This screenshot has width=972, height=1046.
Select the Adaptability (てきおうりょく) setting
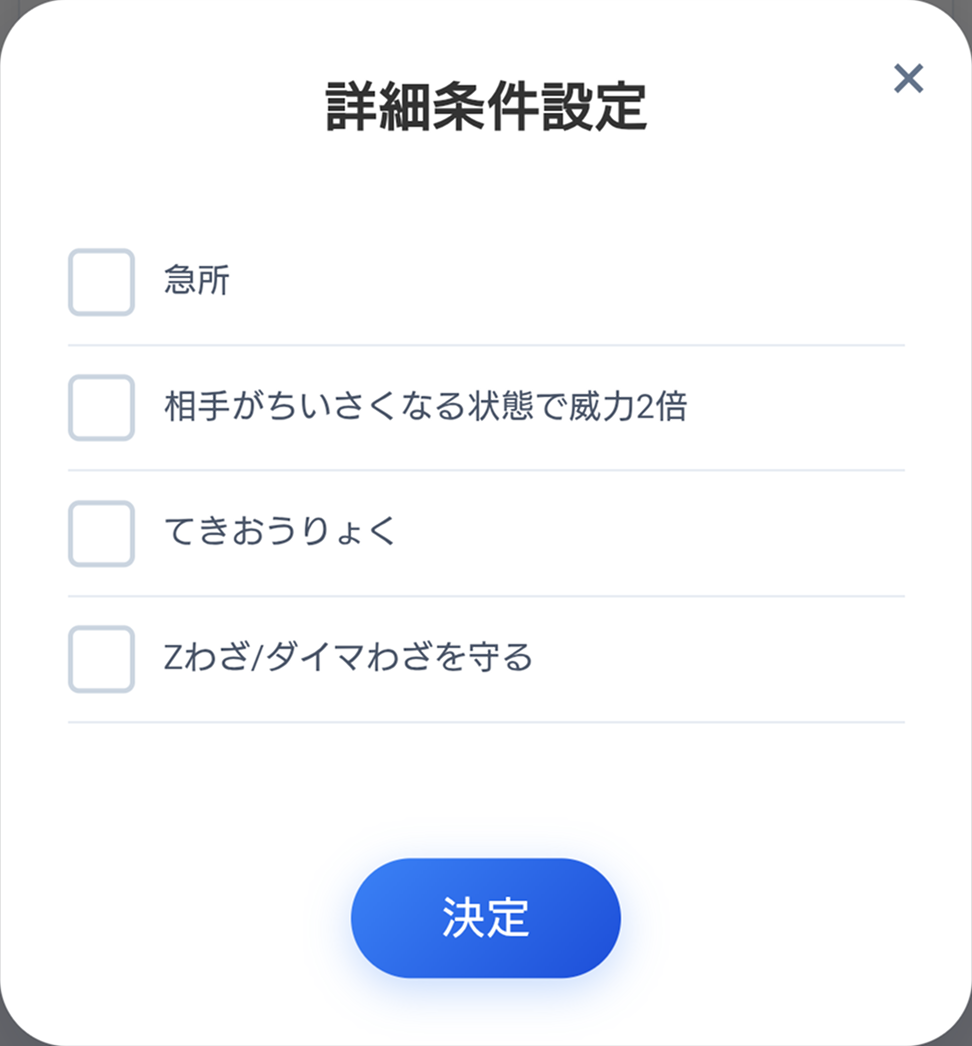coord(100,533)
